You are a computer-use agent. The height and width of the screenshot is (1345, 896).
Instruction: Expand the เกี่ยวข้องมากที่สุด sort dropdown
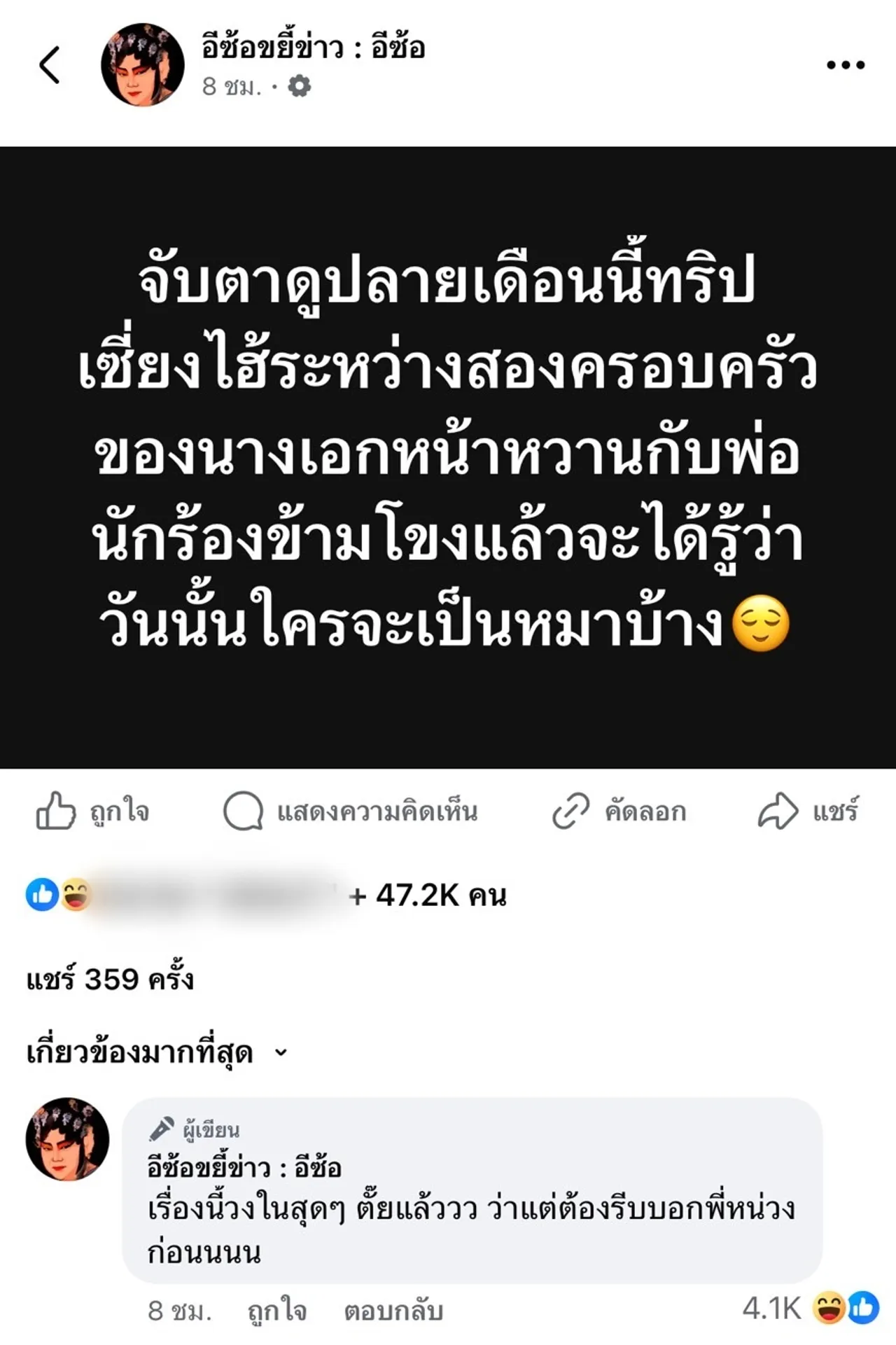tap(281, 1053)
